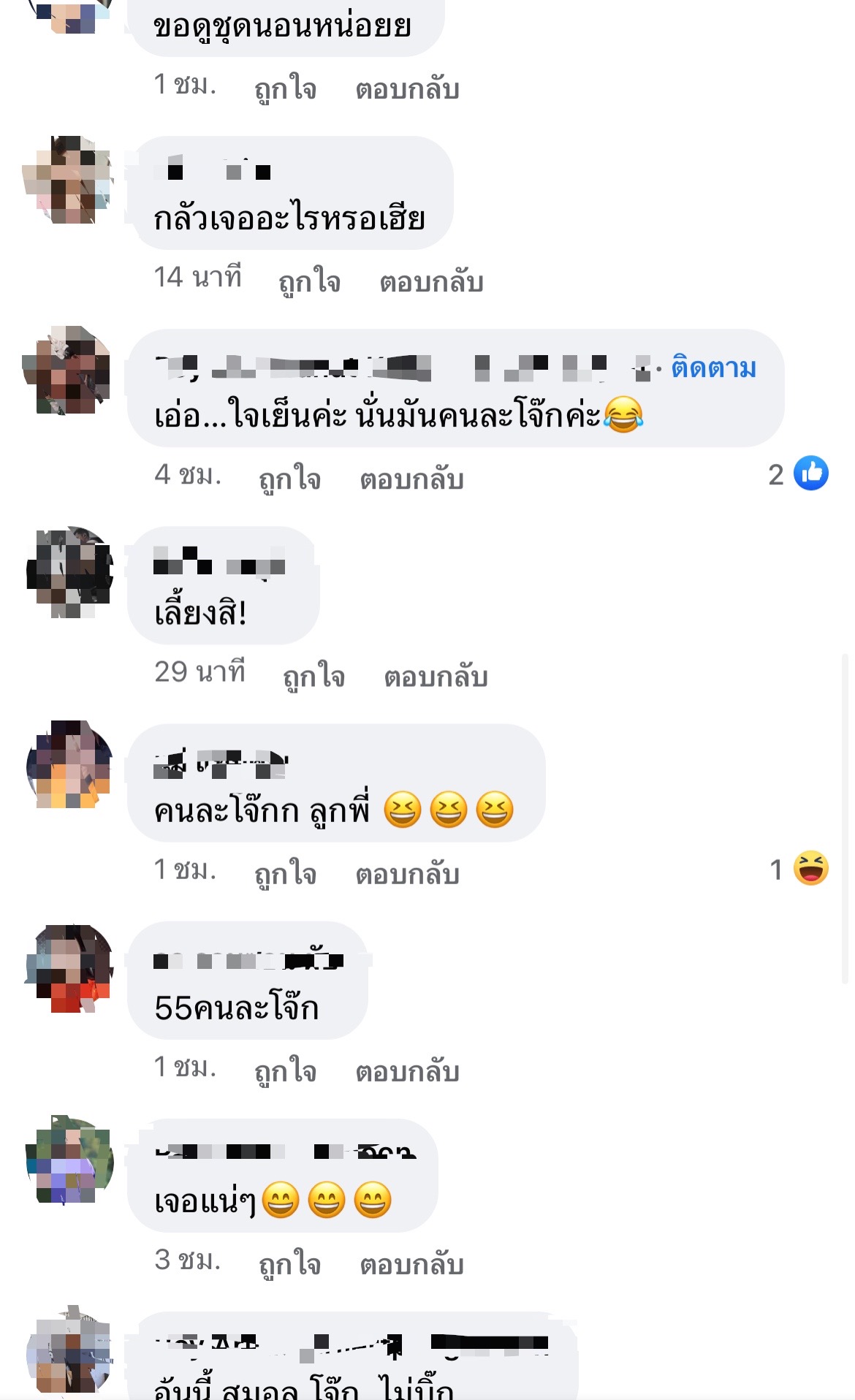Like the comment ขอดูชุดนอนหน่อยย
Image resolution: width=855 pixels, height=1400 pixels.
point(286,89)
